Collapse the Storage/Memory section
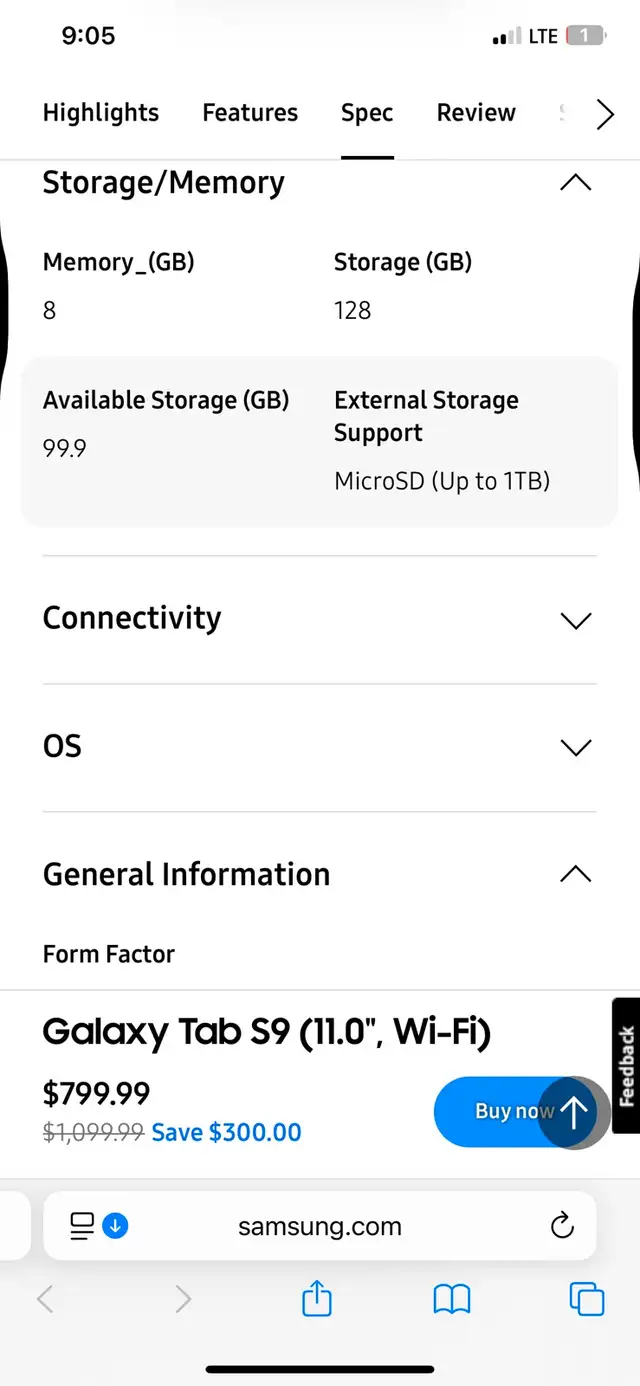This screenshot has width=640, height=1386. point(576,183)
